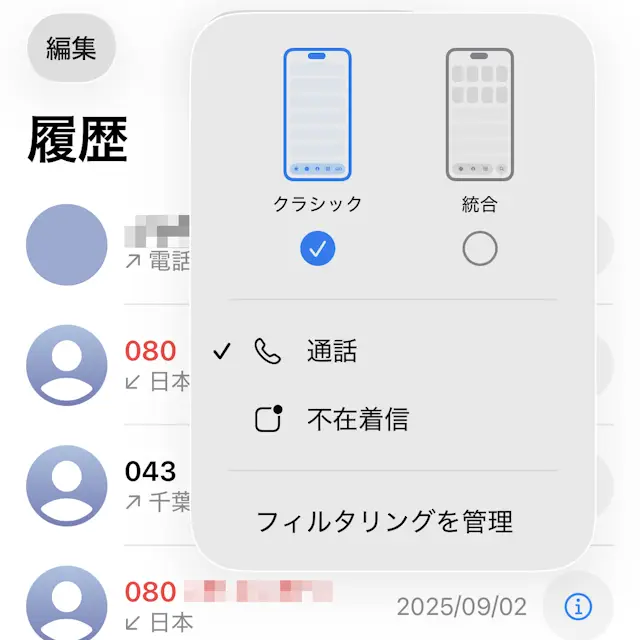
Task: Open info for the 2025/09/02 call
Action: pyautogui.click(x=578, y=605)
